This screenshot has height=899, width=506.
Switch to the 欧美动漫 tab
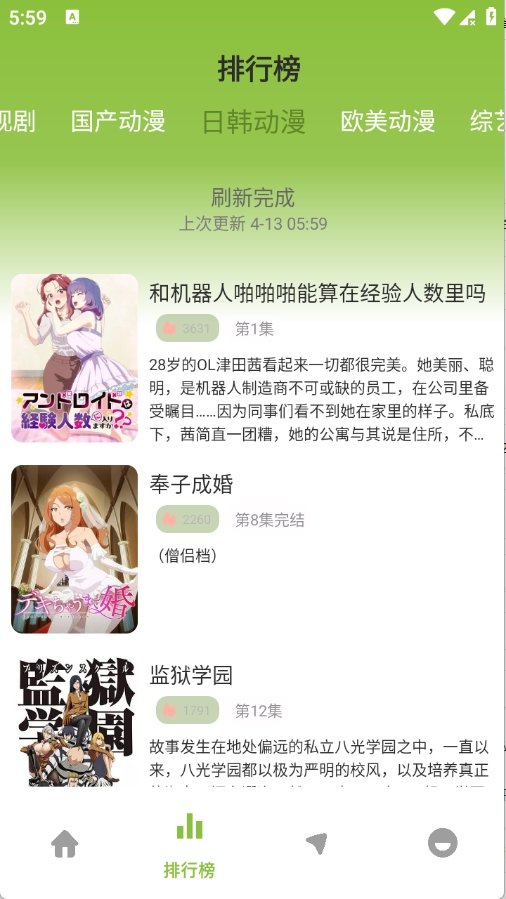[388, 121]
